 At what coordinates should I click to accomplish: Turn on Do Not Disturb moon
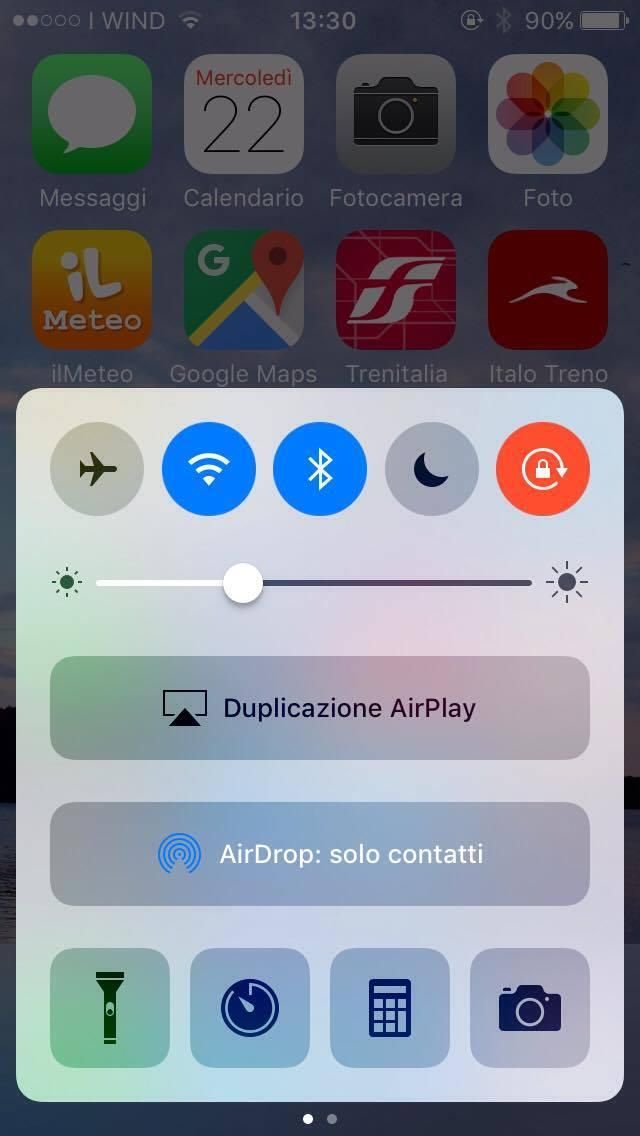pyautogui.click(x=431, y=469)
